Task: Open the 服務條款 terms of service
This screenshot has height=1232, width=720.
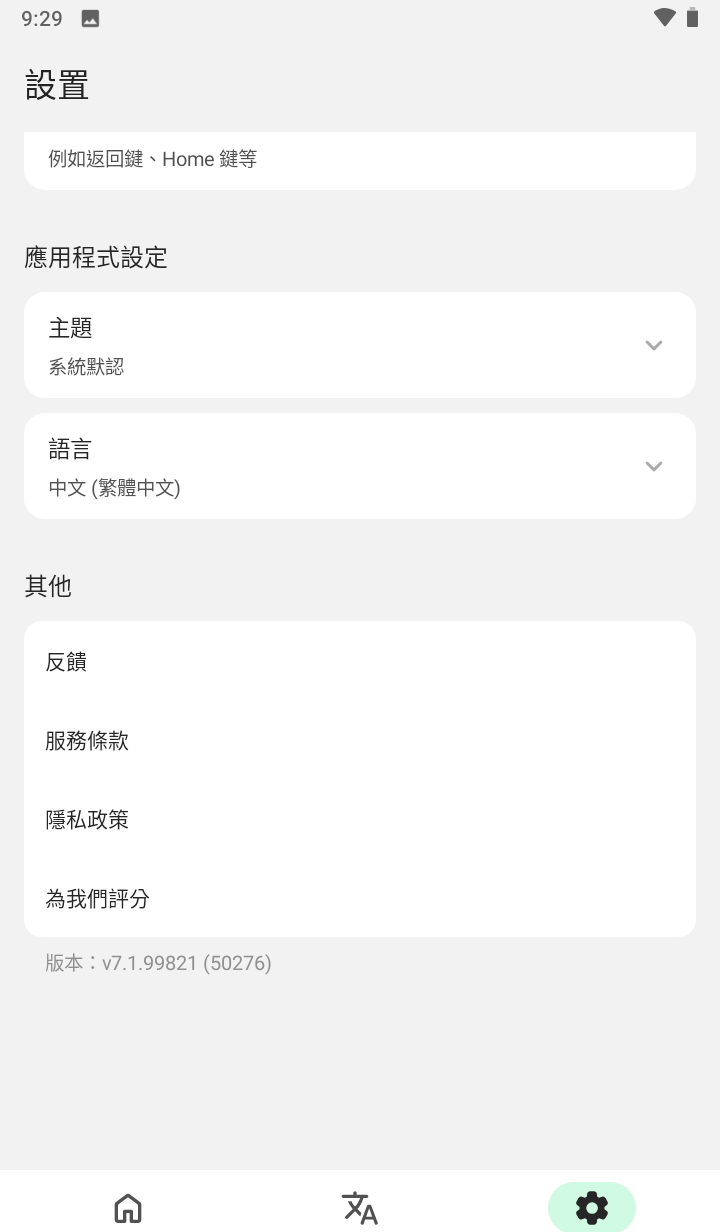Action: [359, 740]
